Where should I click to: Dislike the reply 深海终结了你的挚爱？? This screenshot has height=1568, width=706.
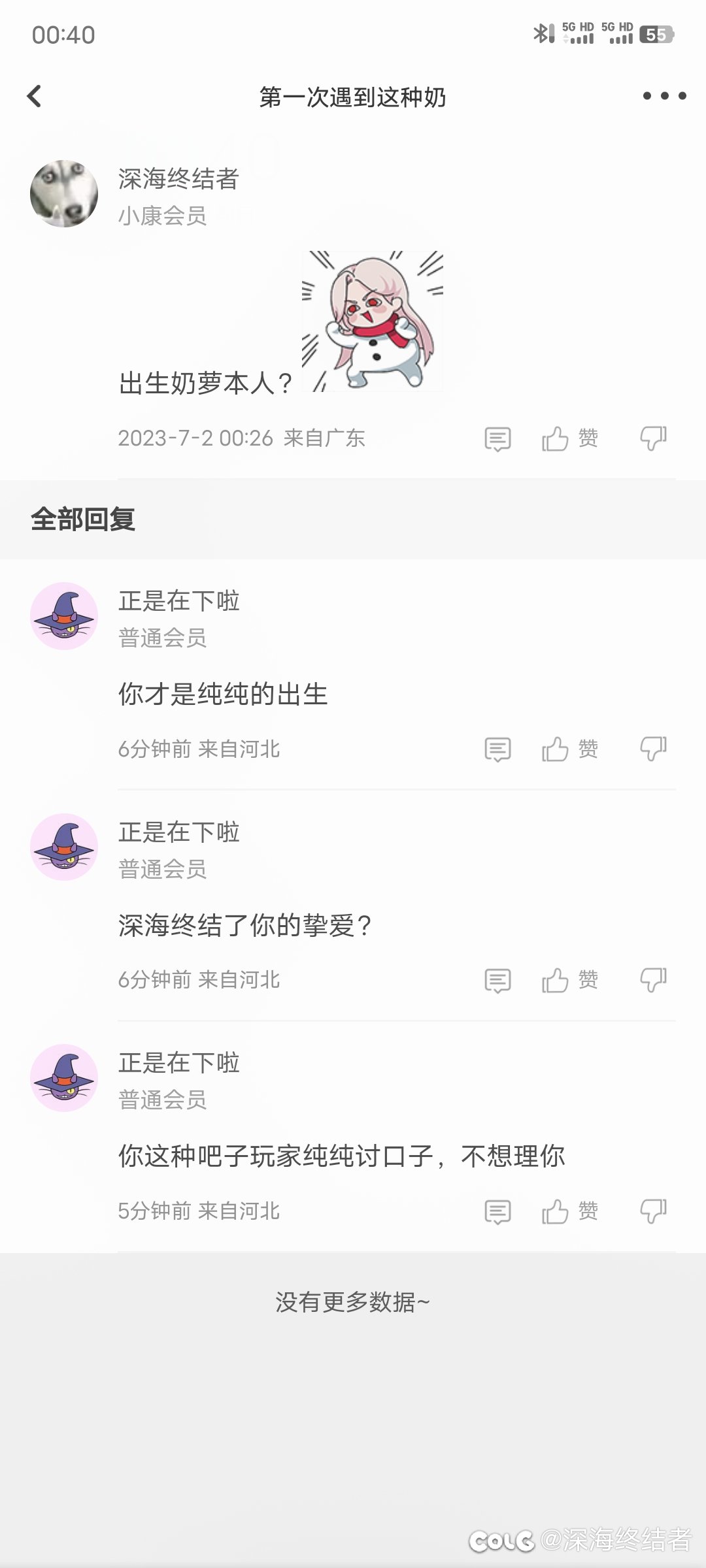[653, 980]
